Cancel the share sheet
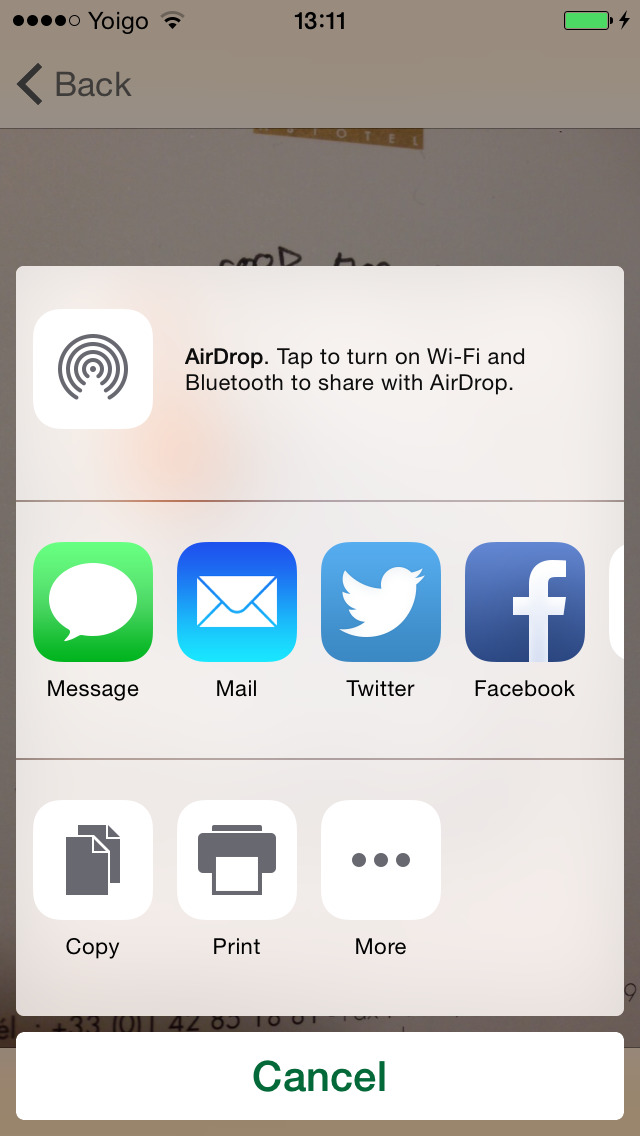 pyautogui.click(x=320, y=1076)
